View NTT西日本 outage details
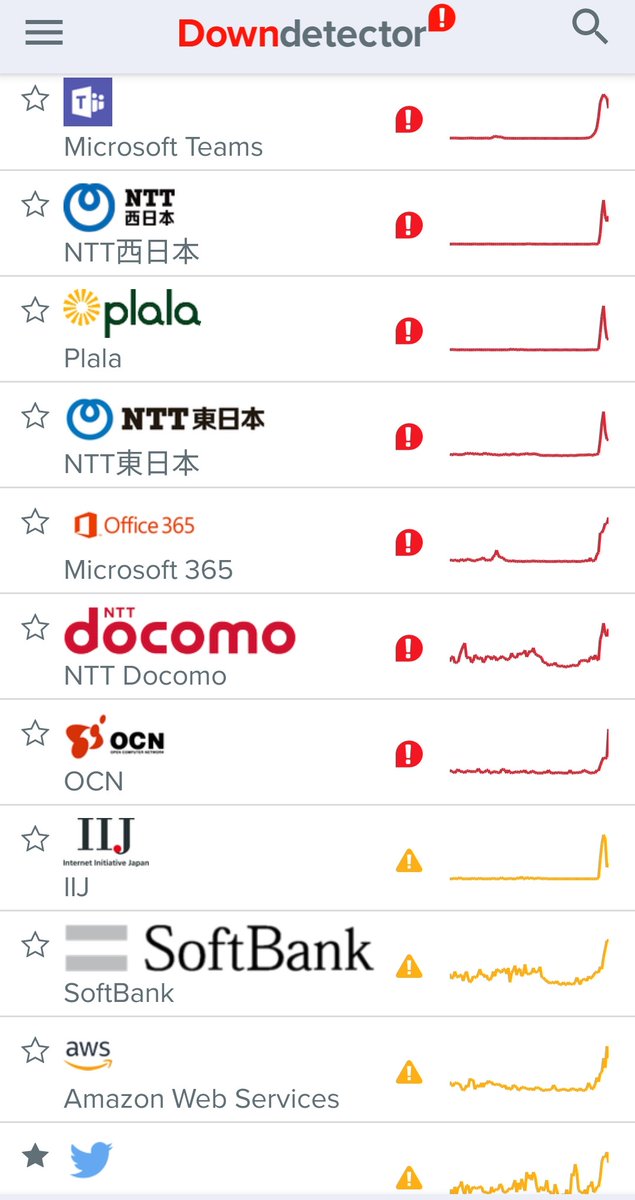This screenshot has height=1200, width=635. point(132,252)
